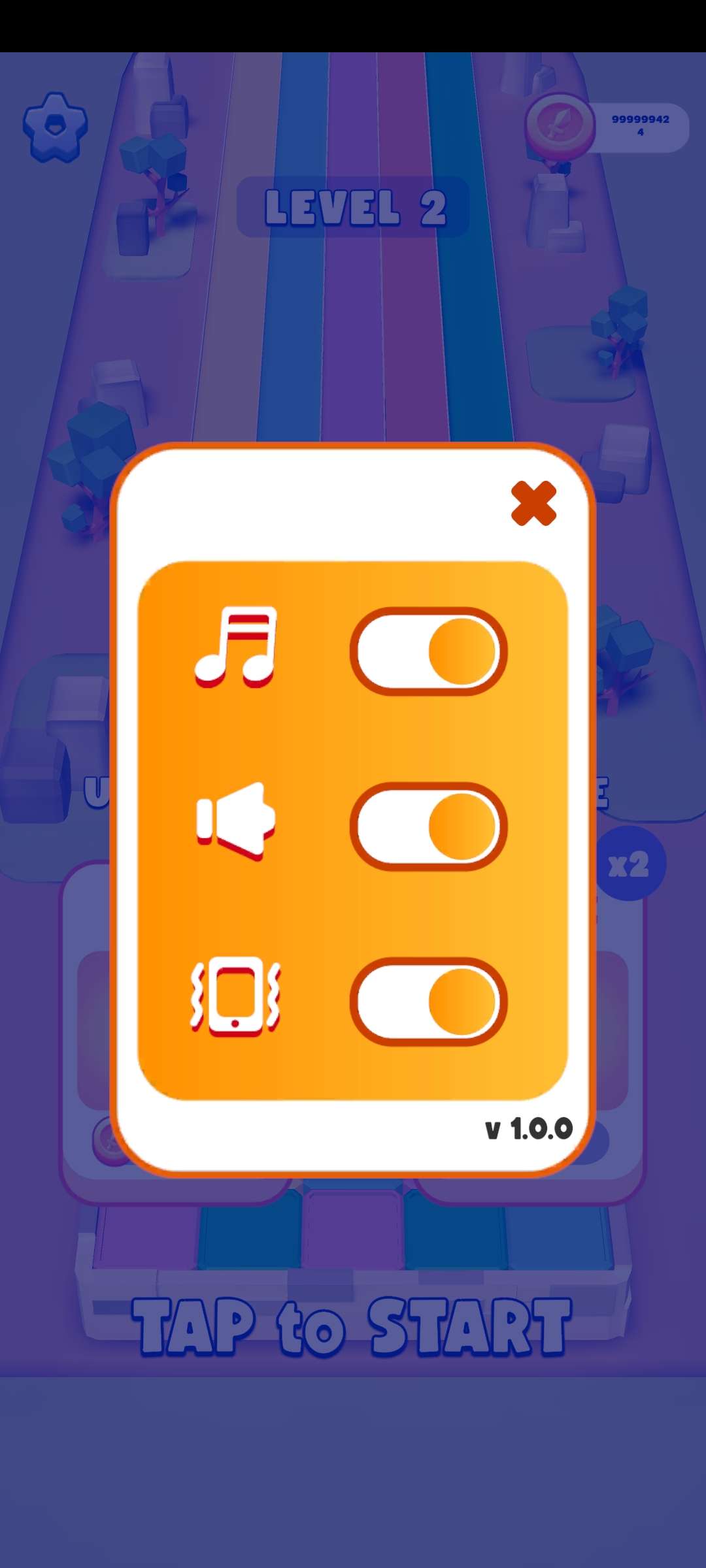706x1568 pixels.
Task: Switch off vibration toggle
Action: click(x=429, y=1002)
